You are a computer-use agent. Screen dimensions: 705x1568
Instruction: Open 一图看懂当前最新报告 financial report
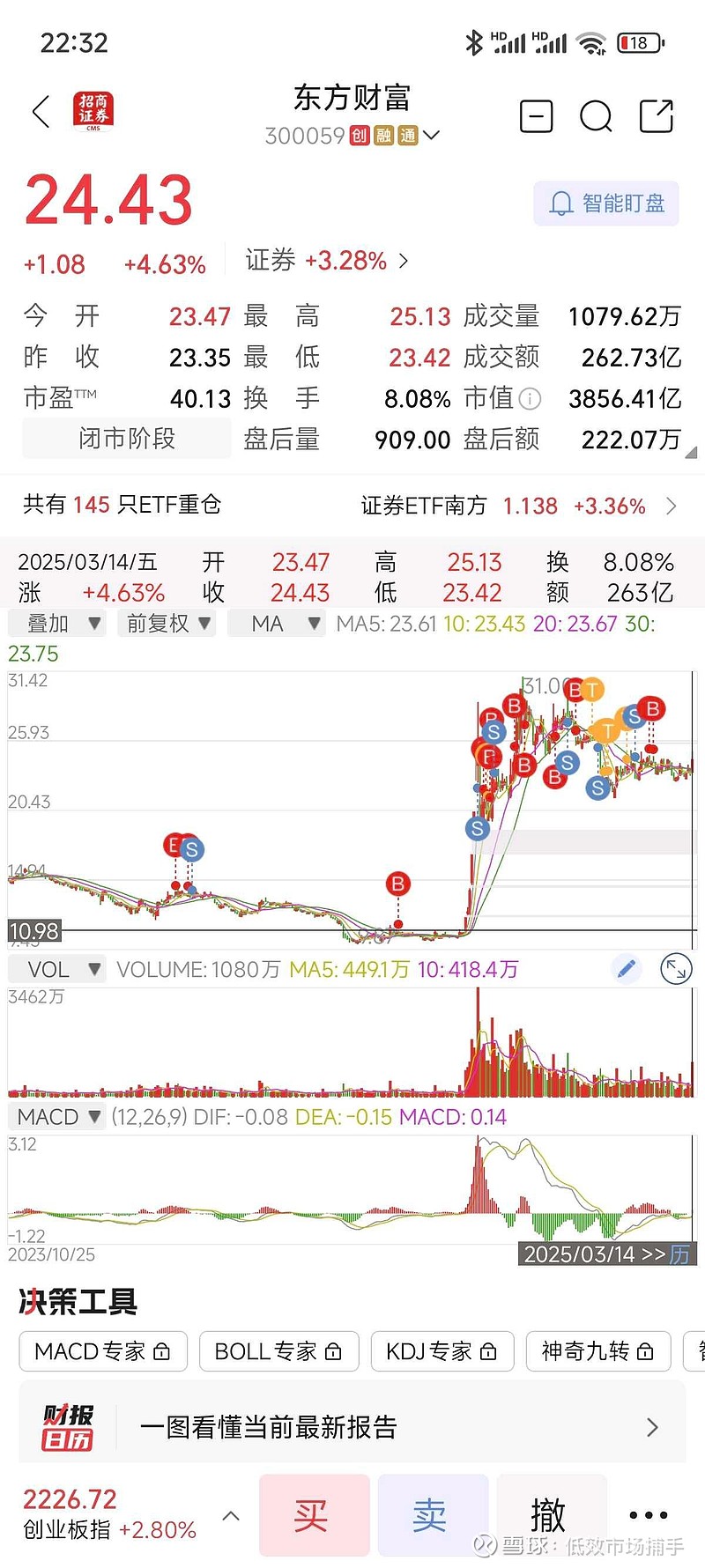[x=352, y=1427]
